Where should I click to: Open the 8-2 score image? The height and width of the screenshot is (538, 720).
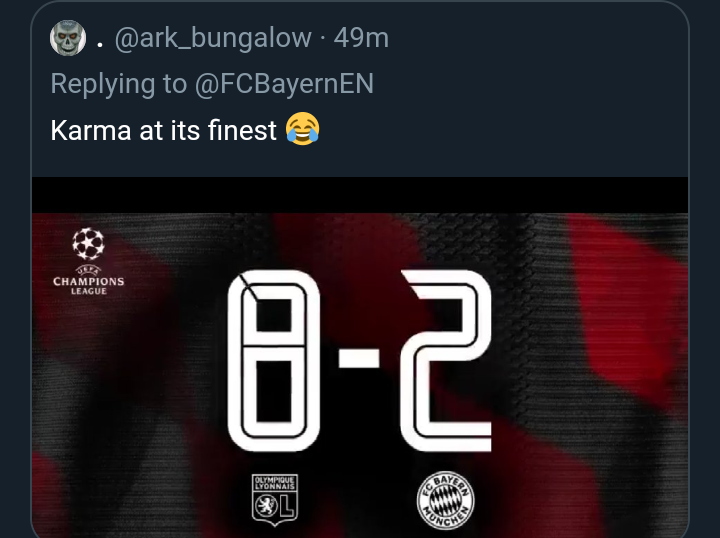(x=360, y=360)
